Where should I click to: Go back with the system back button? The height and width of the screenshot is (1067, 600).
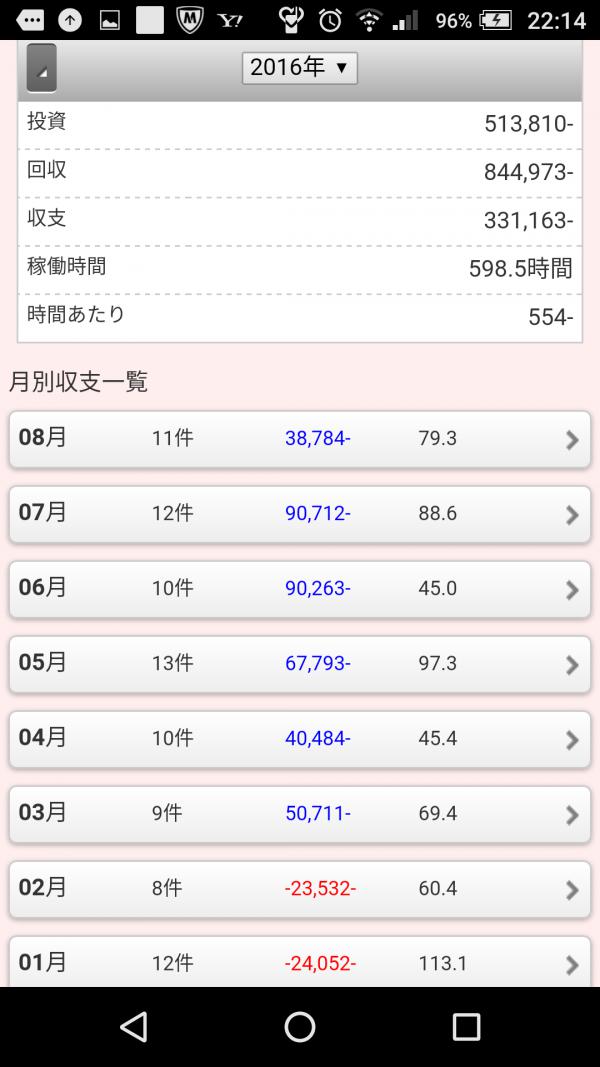point(133,1026)
